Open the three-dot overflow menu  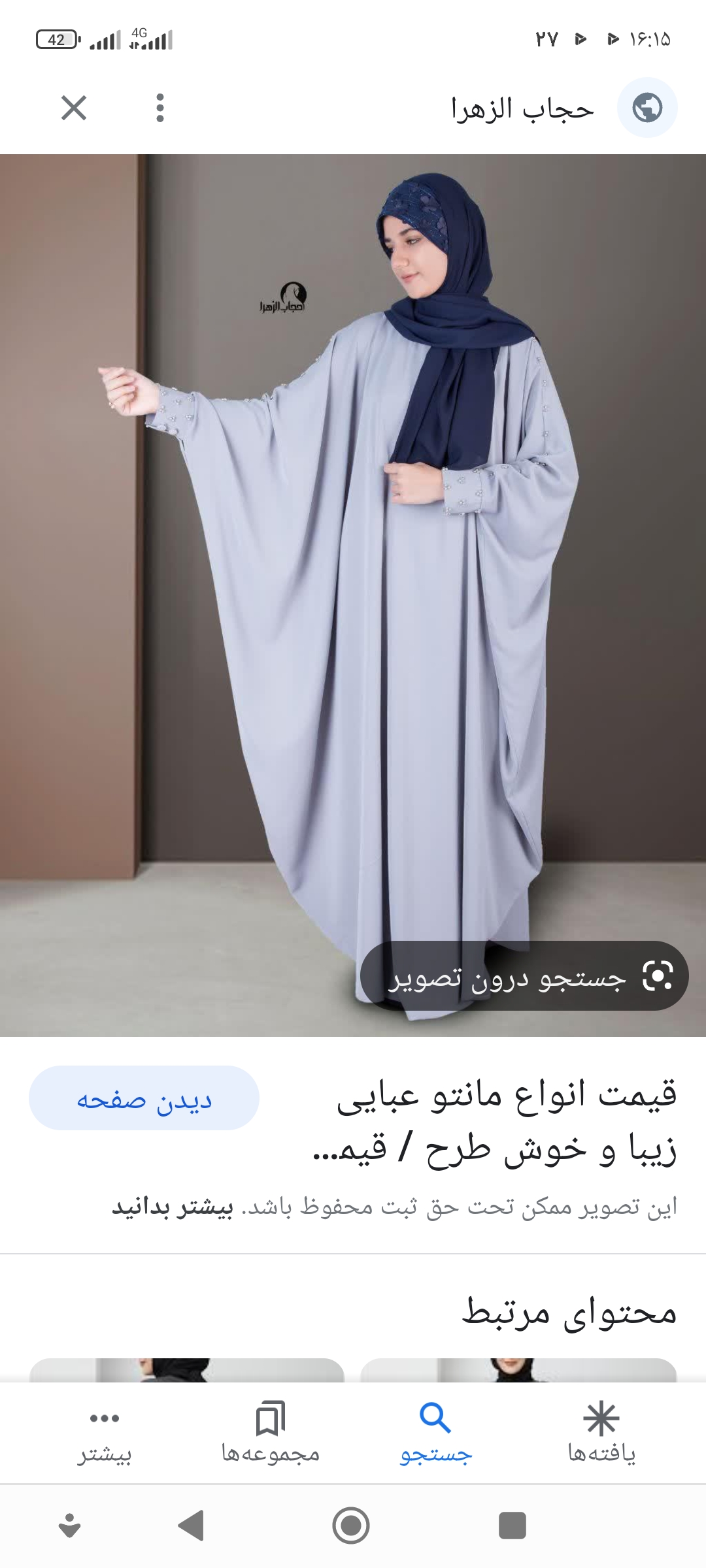coord(160,108)
